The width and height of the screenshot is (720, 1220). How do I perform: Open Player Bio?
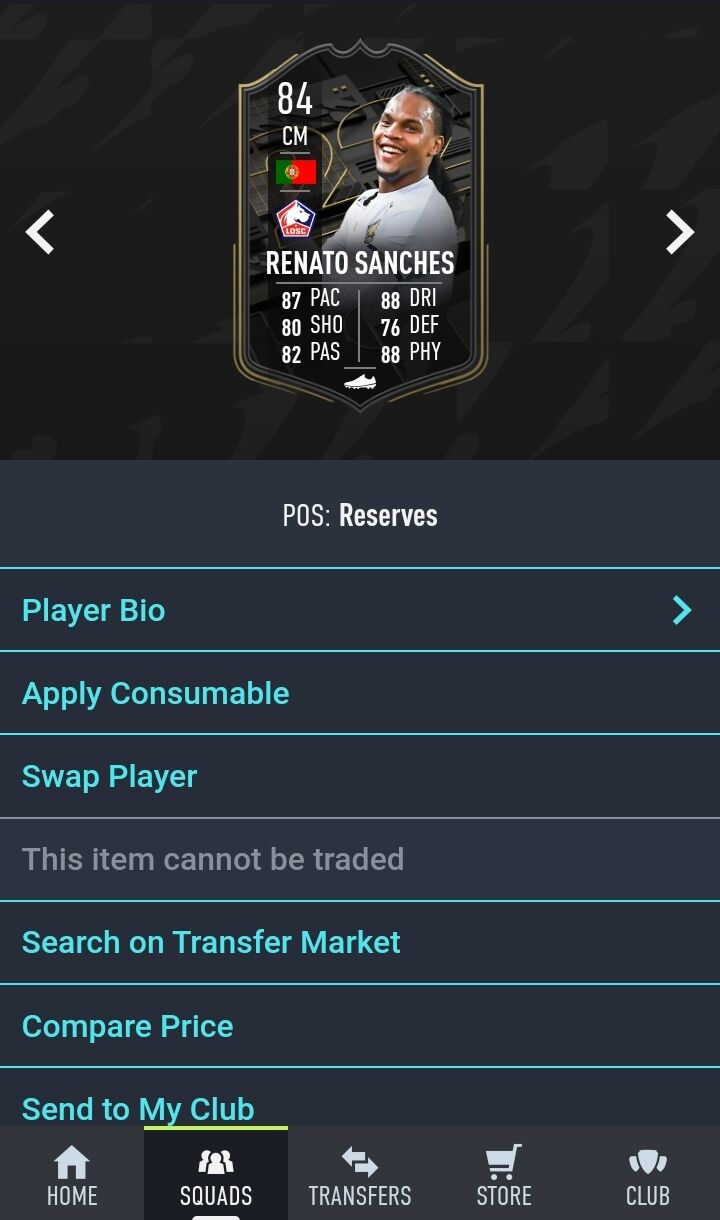pyautogui.click(x=360, y=610)
